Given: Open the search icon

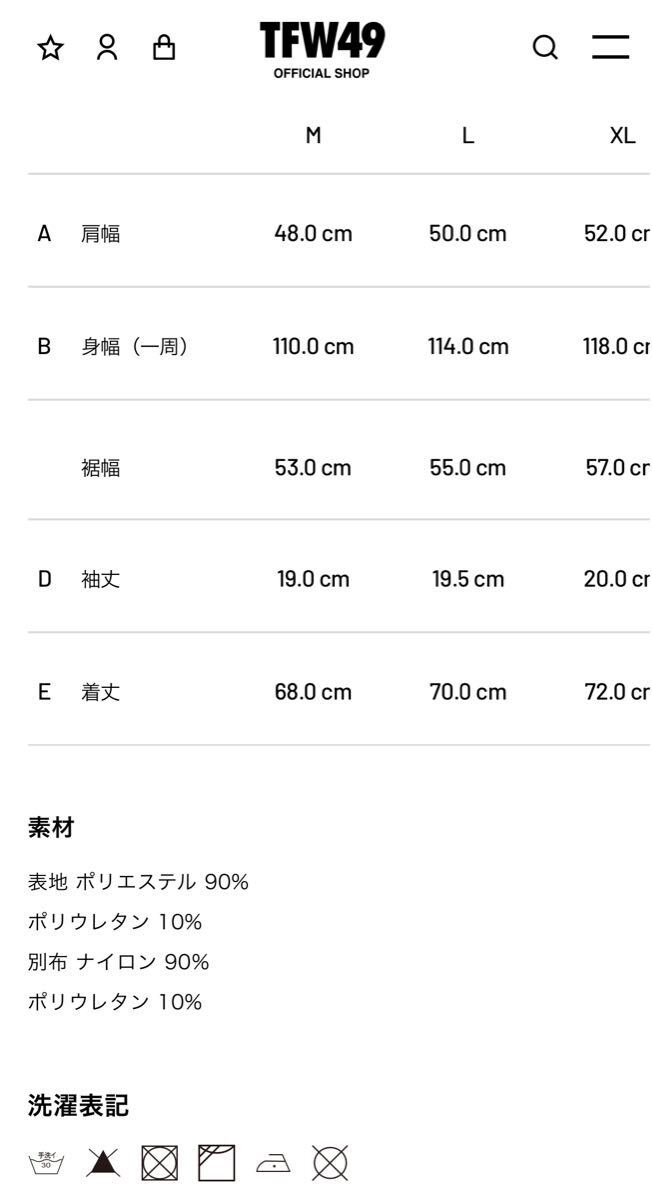Looking at the screenshot, I should tap(545, 48).
